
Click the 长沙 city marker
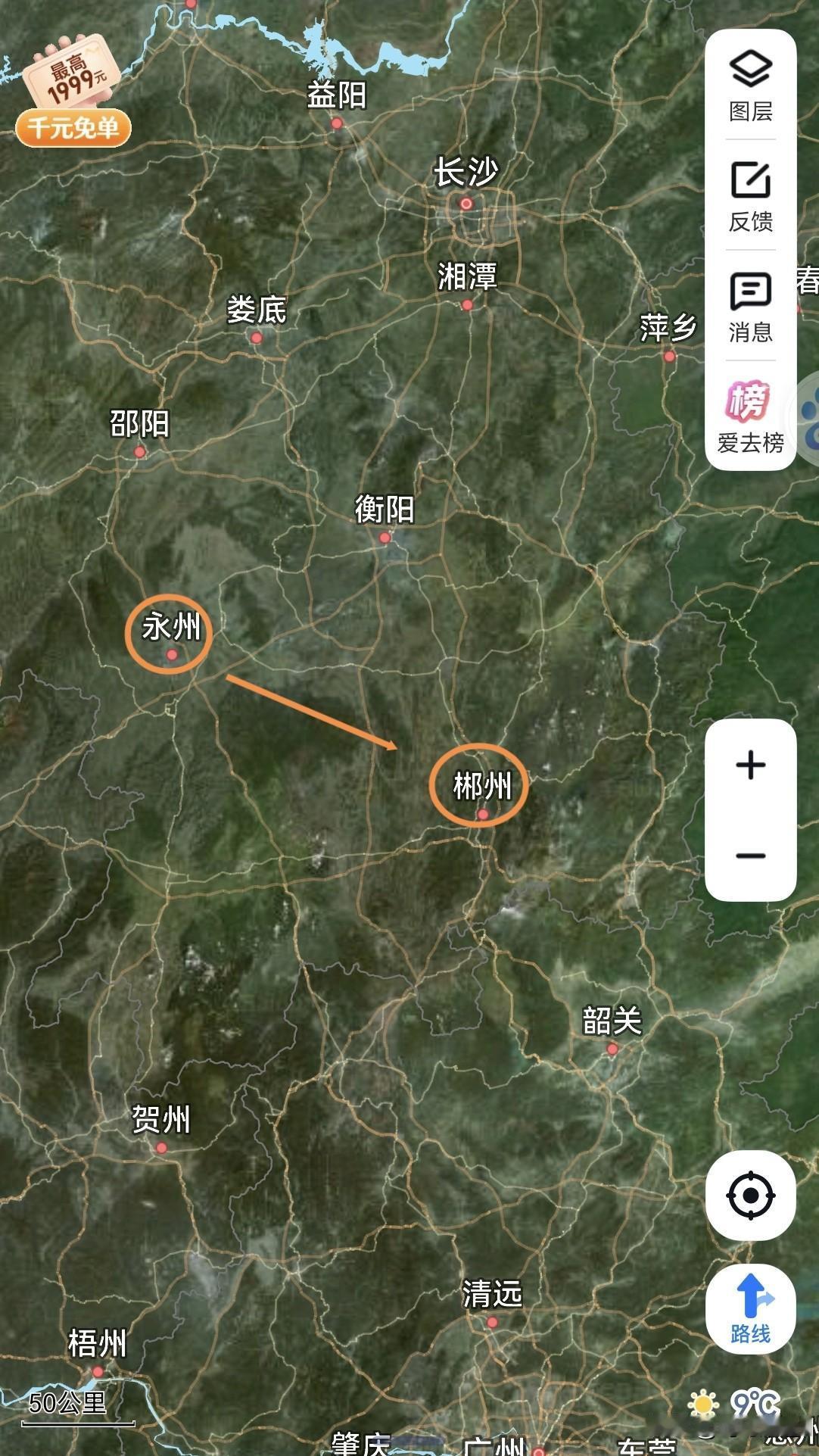466,203
